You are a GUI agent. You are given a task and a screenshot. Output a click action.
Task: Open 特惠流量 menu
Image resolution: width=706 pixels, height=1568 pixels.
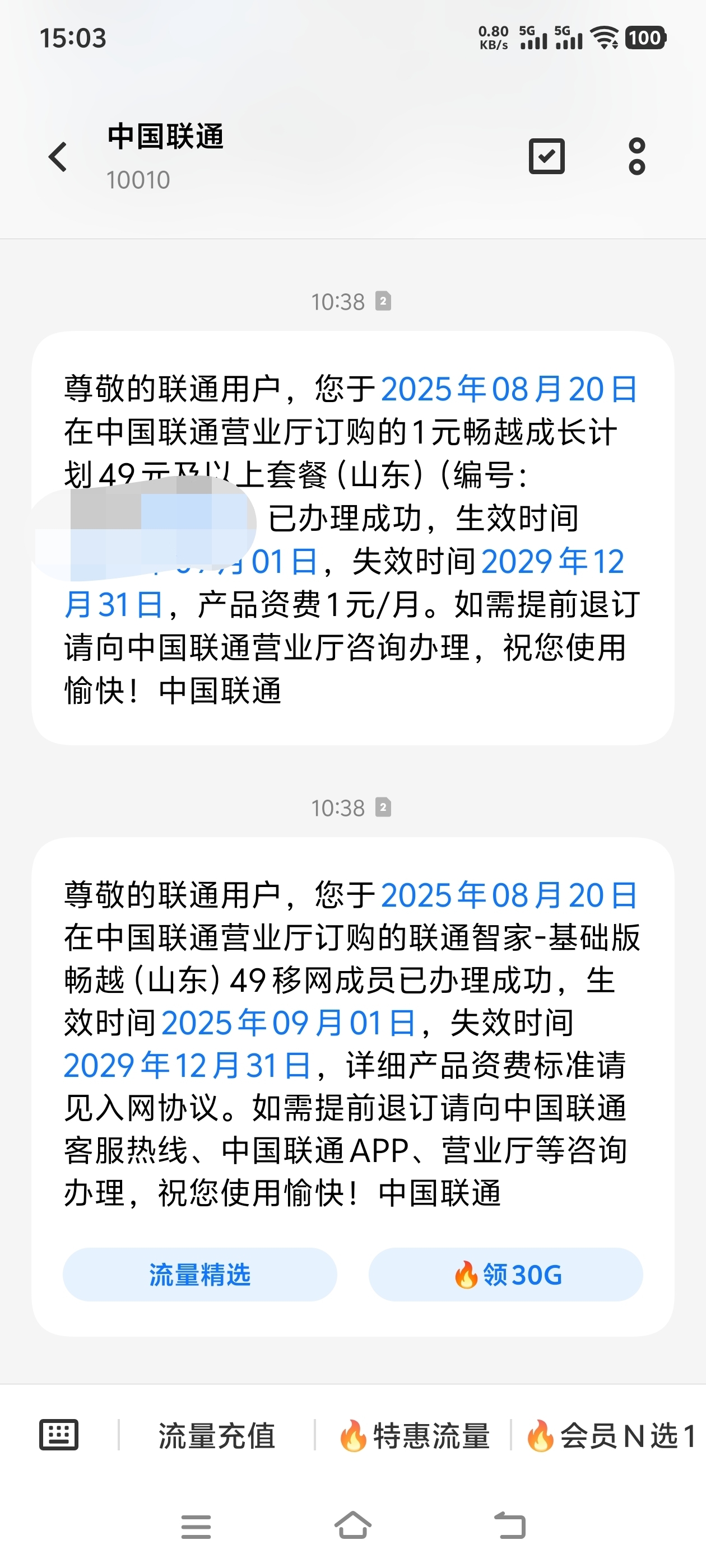coord(414,1436)
